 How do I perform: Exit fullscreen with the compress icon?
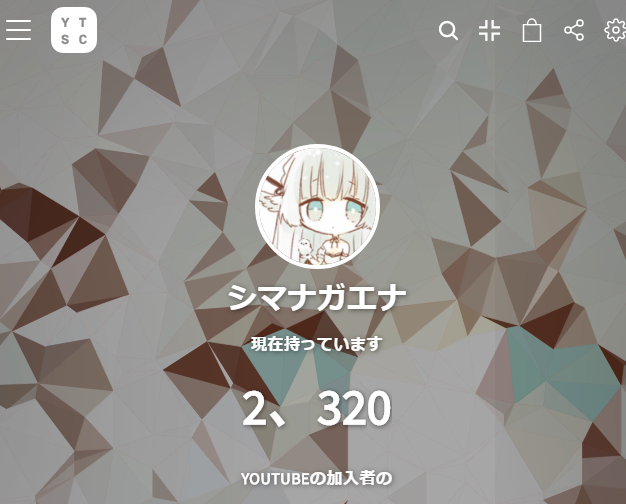tap(489, 30)
